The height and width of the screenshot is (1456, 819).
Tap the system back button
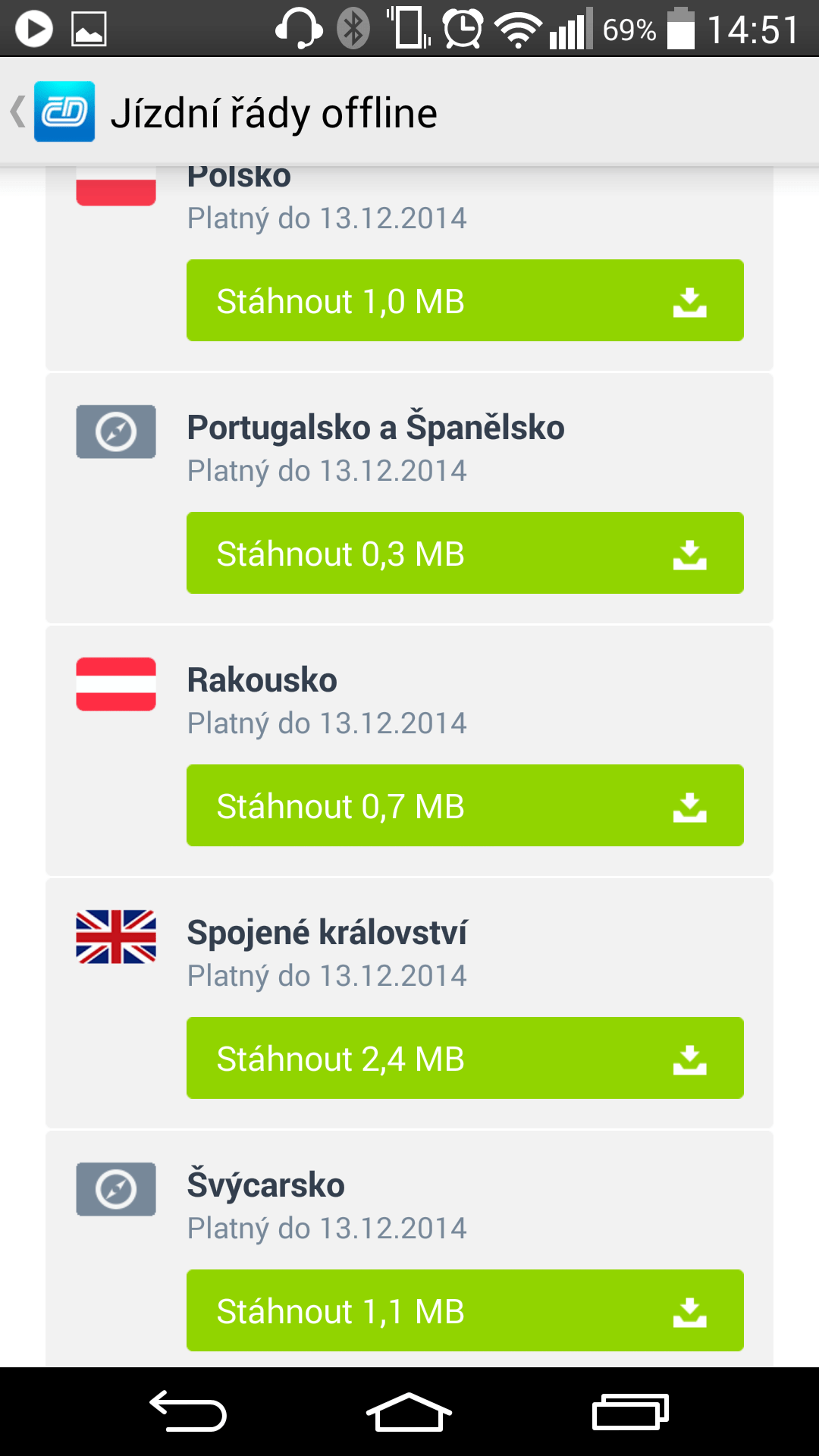tap(188, 1411)
